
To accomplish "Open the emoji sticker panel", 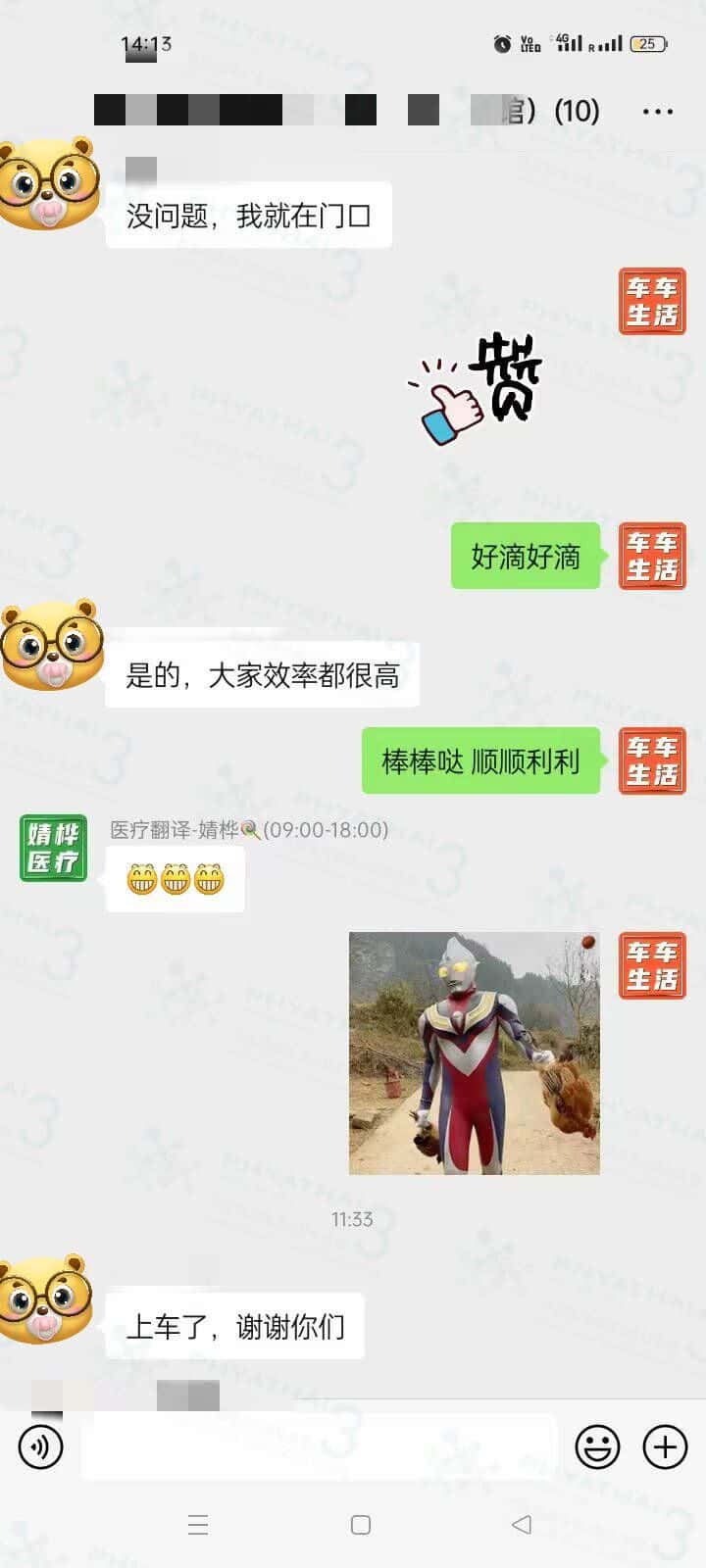I will tap(597, 1446).
